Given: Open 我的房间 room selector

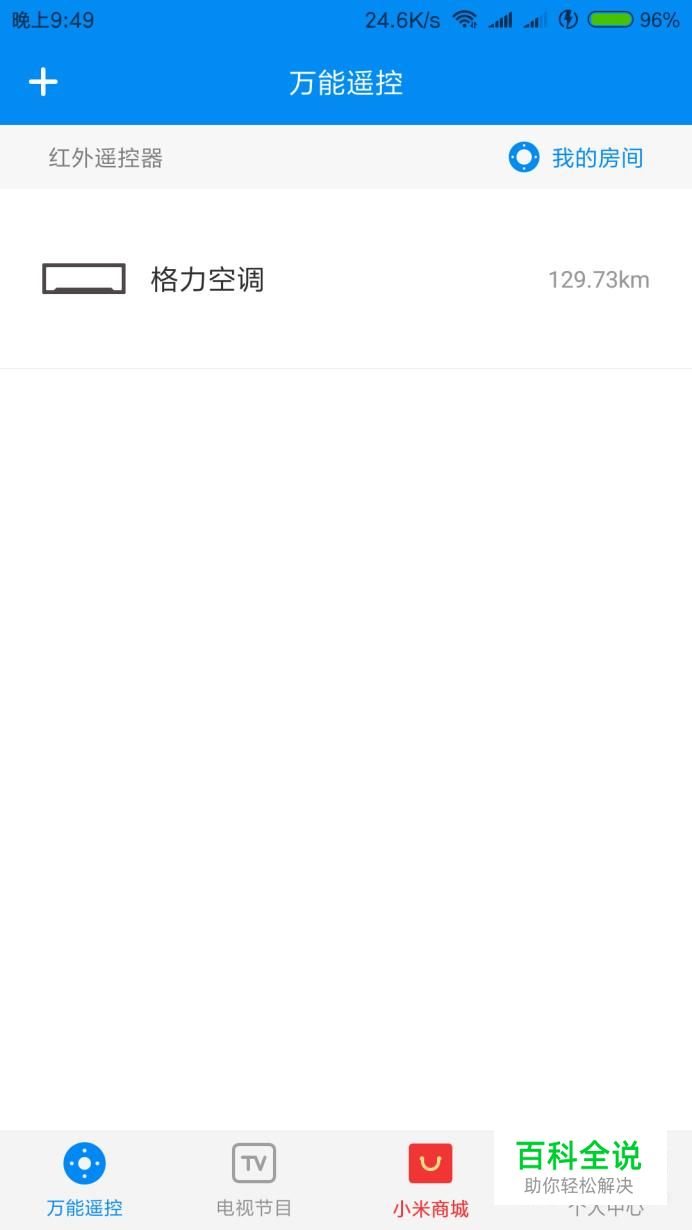Looking at the screenshot, I should 575,158.
